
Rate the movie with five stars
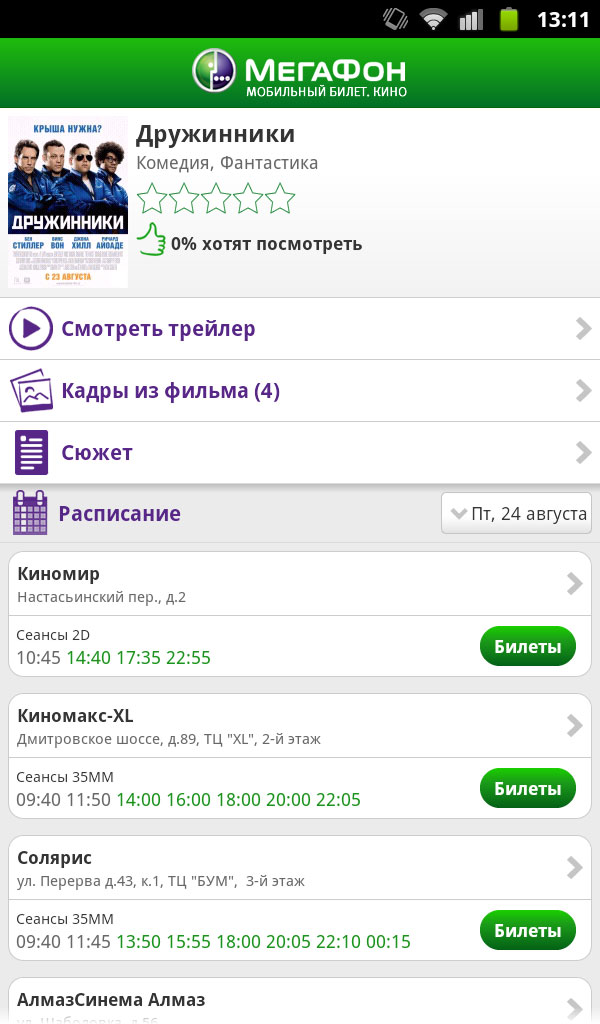(x=280, y=199)
